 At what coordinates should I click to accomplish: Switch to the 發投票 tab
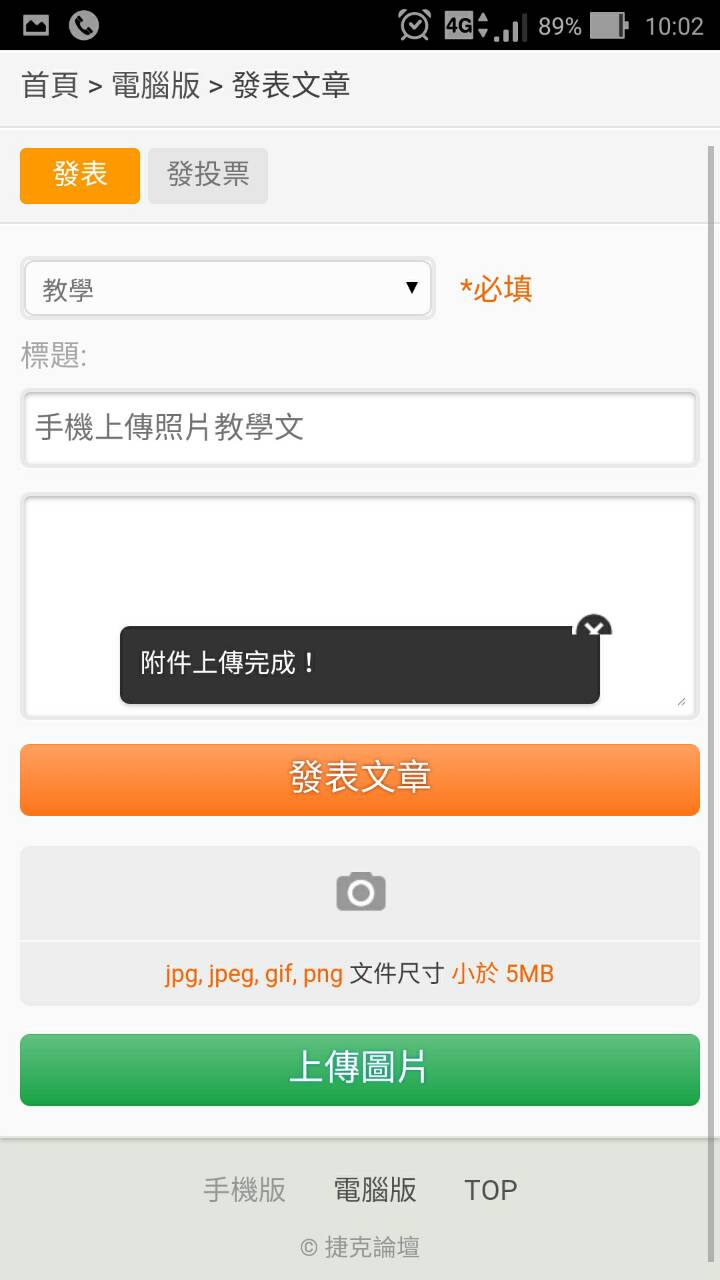coord(208,175)
